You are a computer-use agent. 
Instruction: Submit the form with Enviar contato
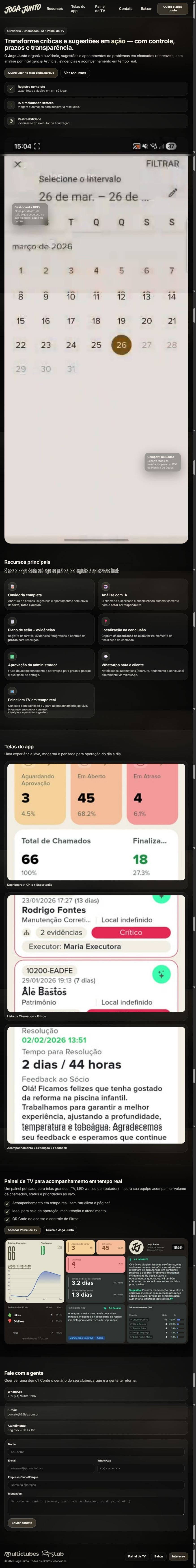(22, 1523)
